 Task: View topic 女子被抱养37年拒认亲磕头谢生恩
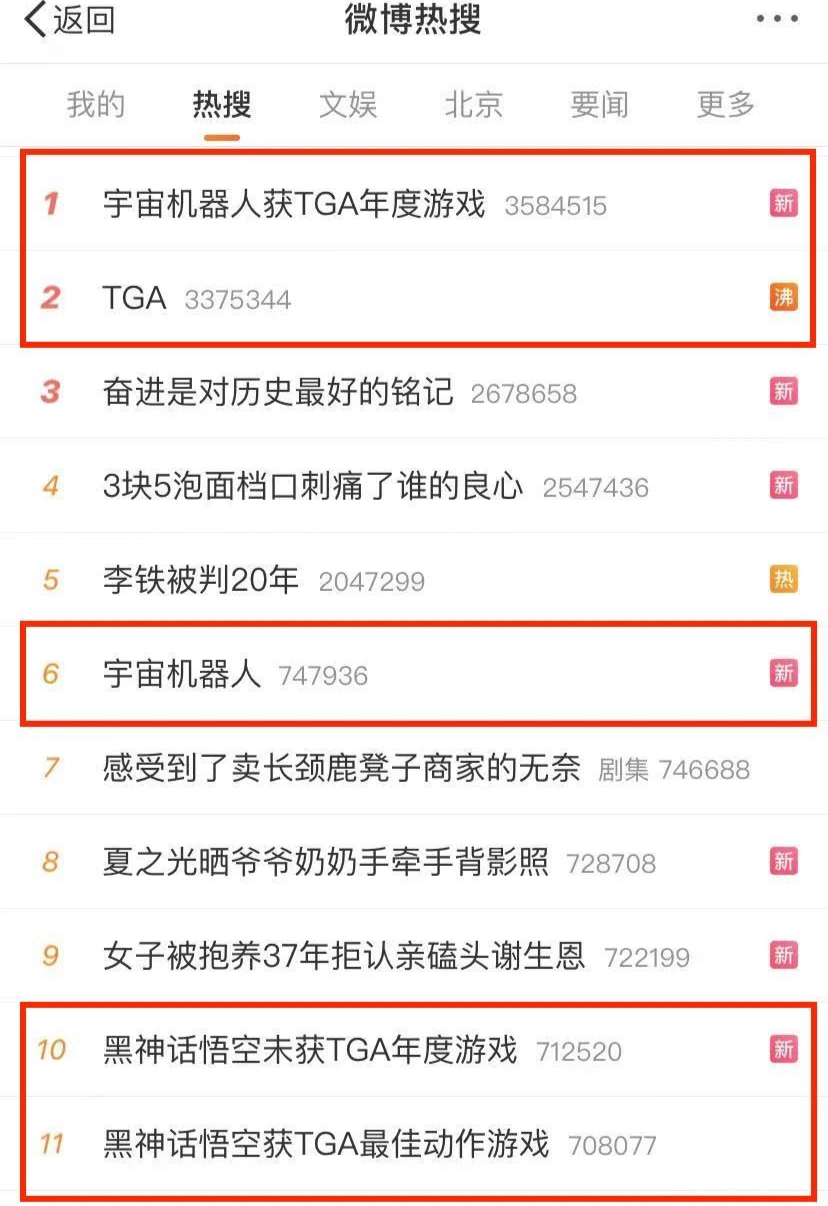pos(344,956)
